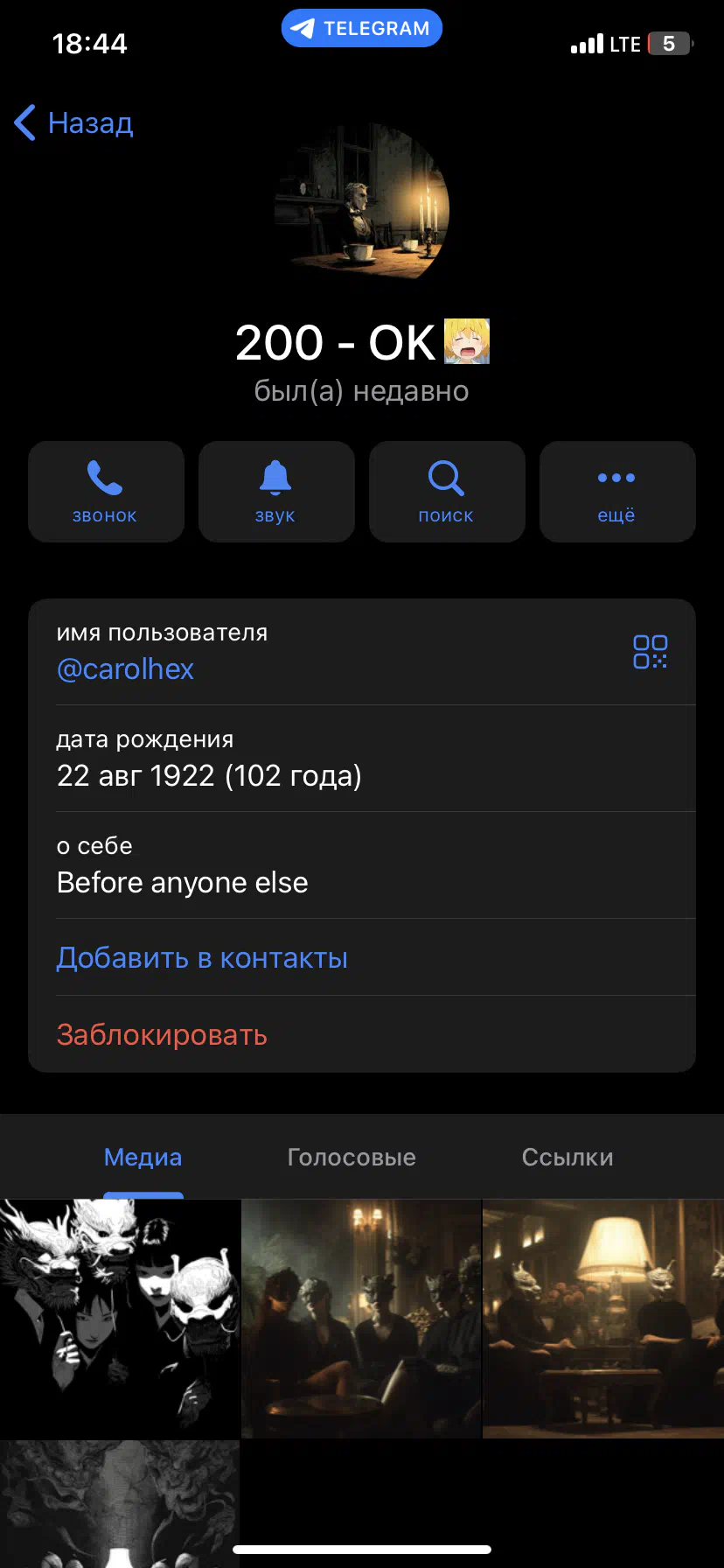Viewport: 724px width, 1568px height.
Task: Go back with the Назад button
Action: [x=73, y=122]
